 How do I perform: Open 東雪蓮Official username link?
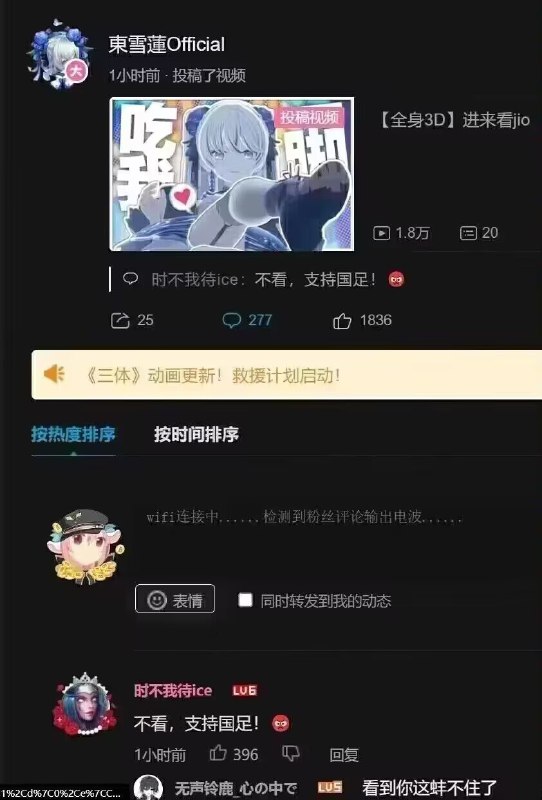167,44
